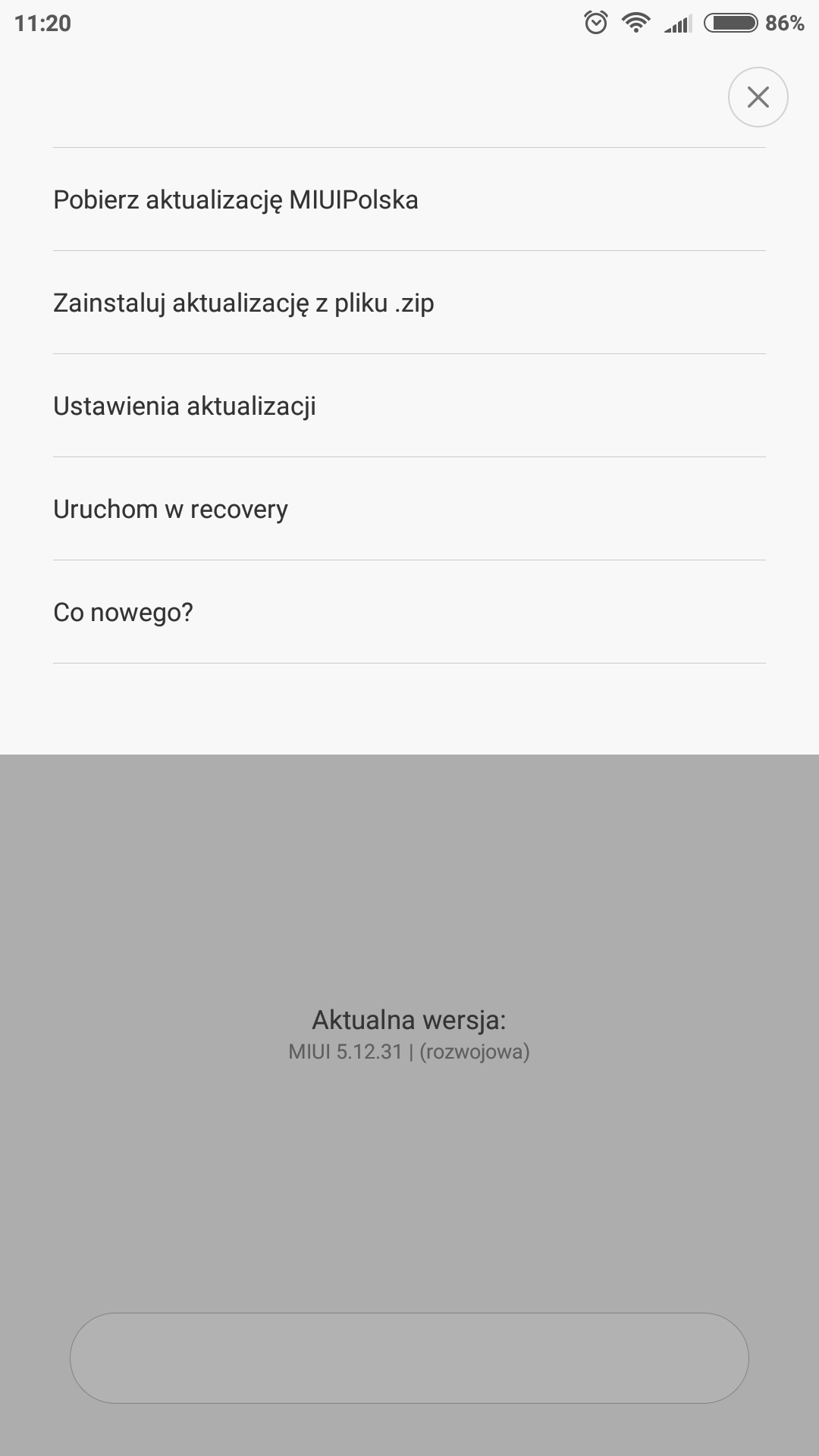
Task: Close the update options menu
Action: [758, 97]
